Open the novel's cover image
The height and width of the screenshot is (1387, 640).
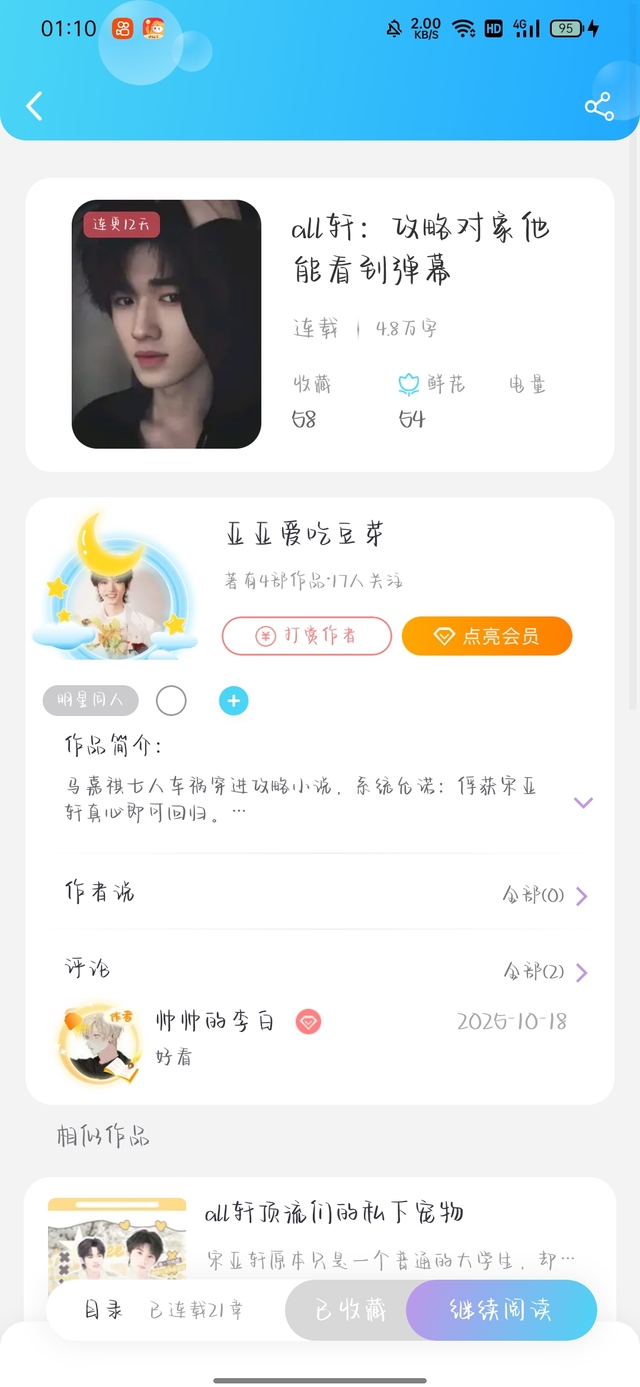pyautogui.click(x=166, y=324)
